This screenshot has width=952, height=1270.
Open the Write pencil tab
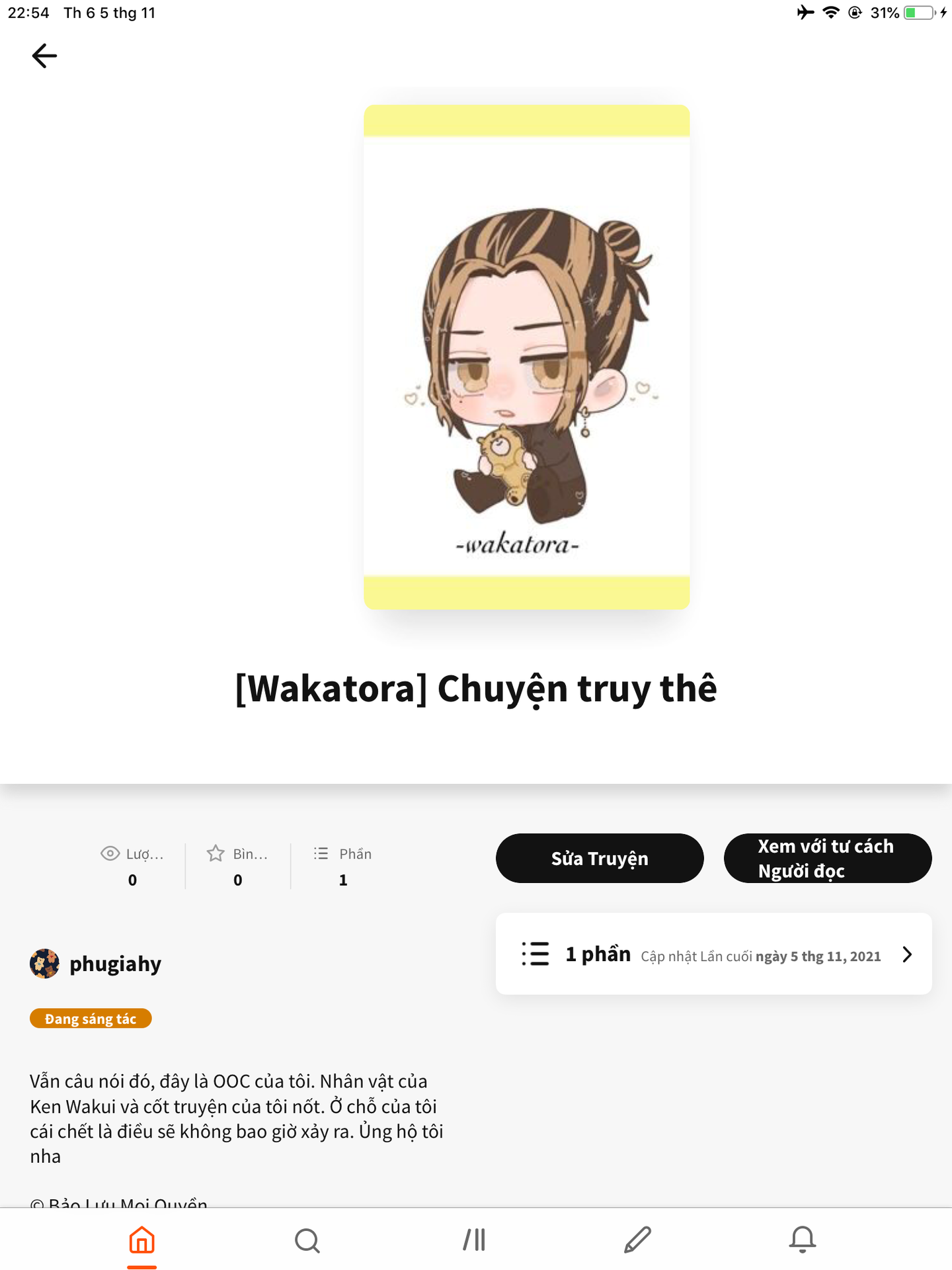coord(637,1240)
